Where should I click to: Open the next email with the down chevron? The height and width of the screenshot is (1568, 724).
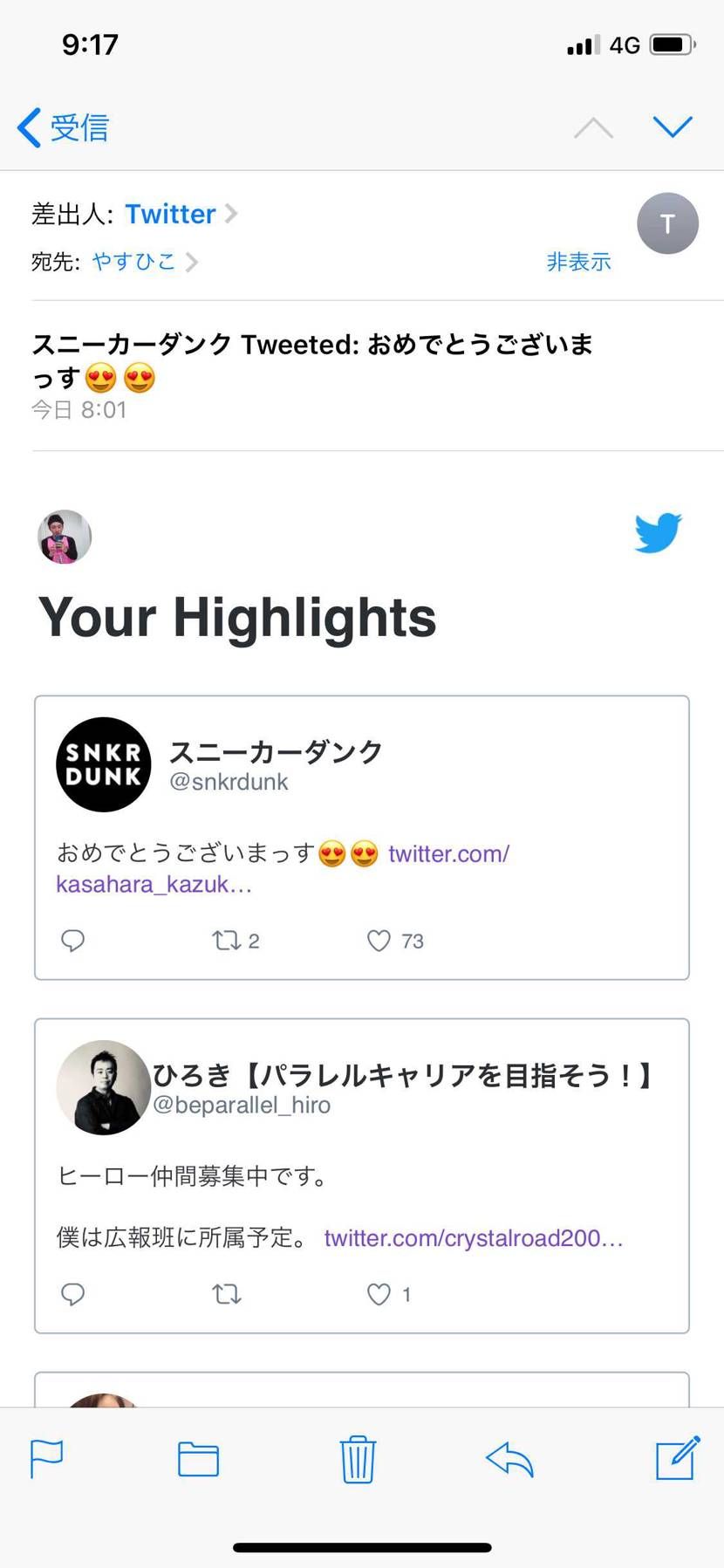pyautogui.click(x=673, y=127)
